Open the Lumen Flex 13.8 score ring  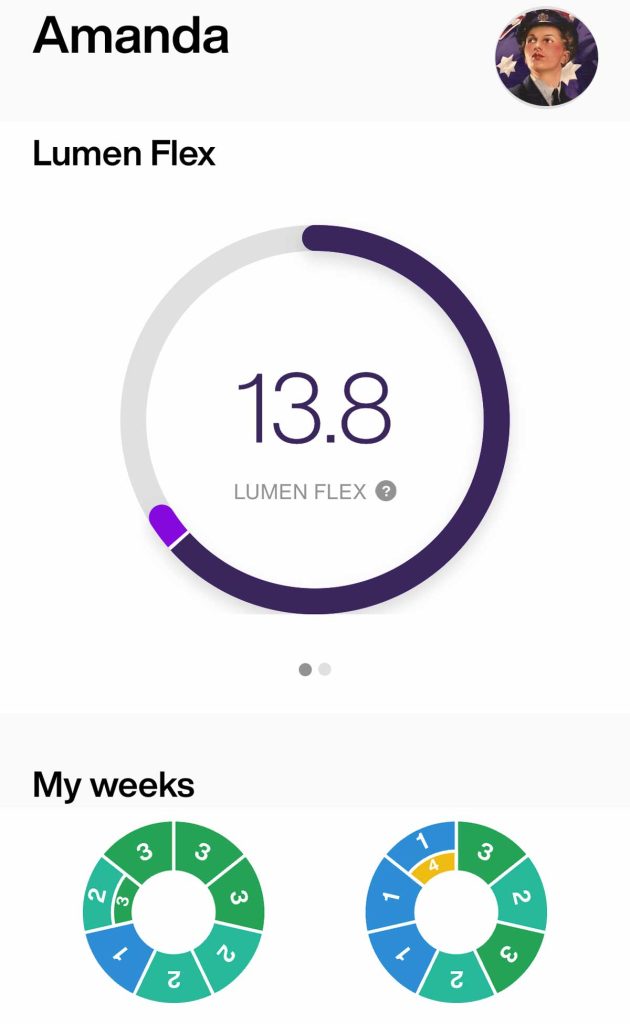(314, 419)
